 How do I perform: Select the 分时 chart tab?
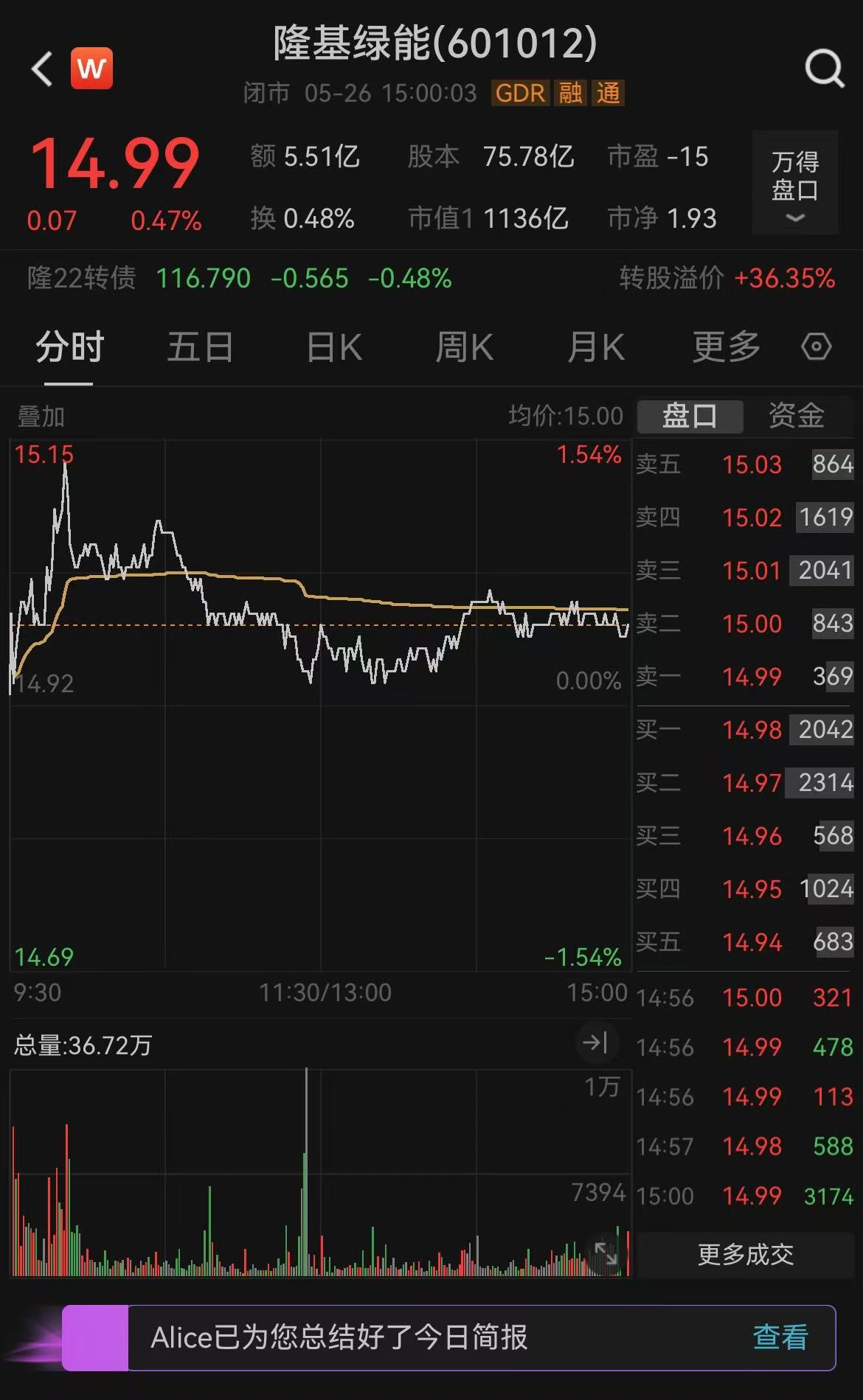(x=69, y=346)
